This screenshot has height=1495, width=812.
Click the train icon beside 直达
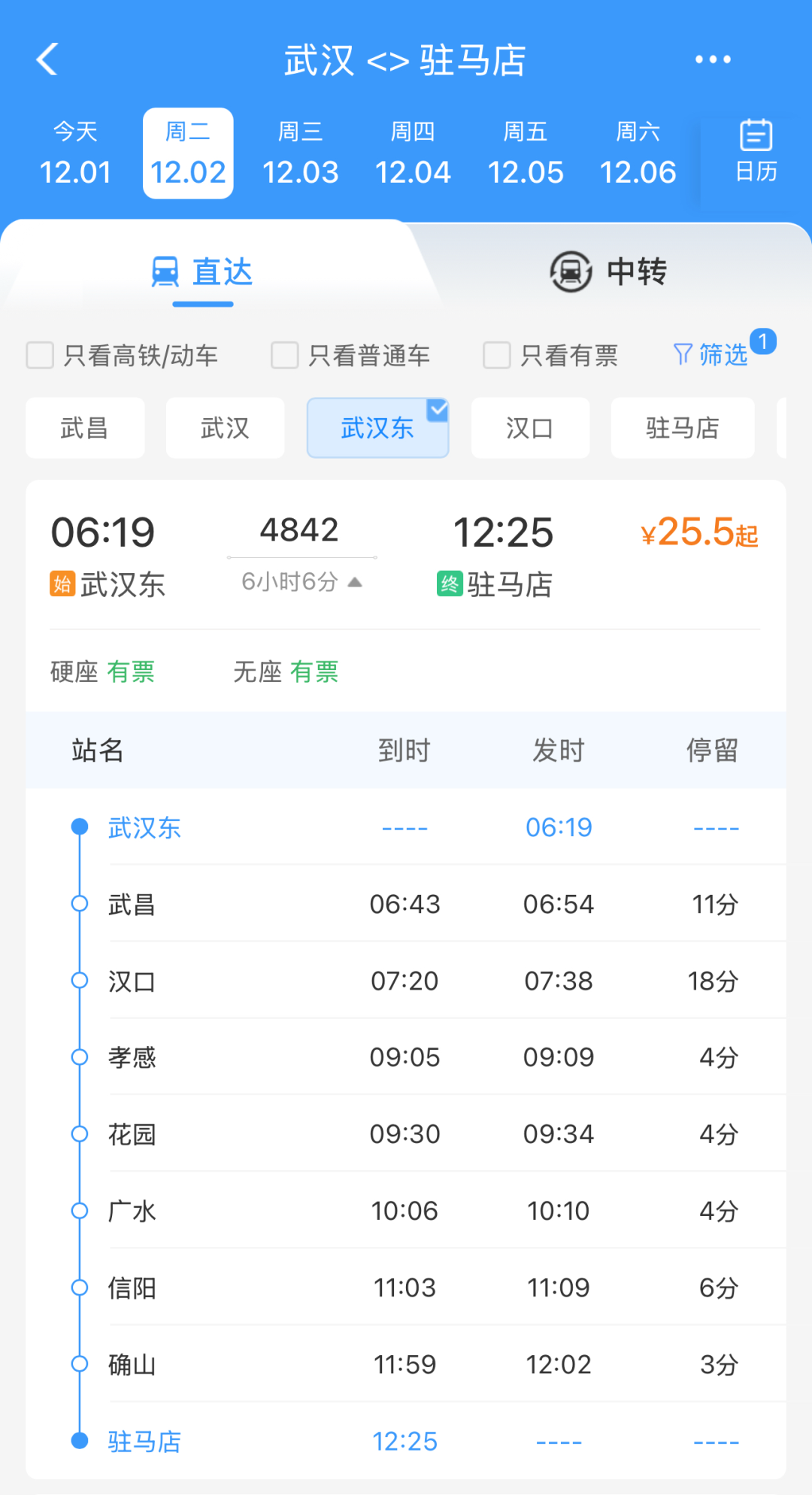165,271
